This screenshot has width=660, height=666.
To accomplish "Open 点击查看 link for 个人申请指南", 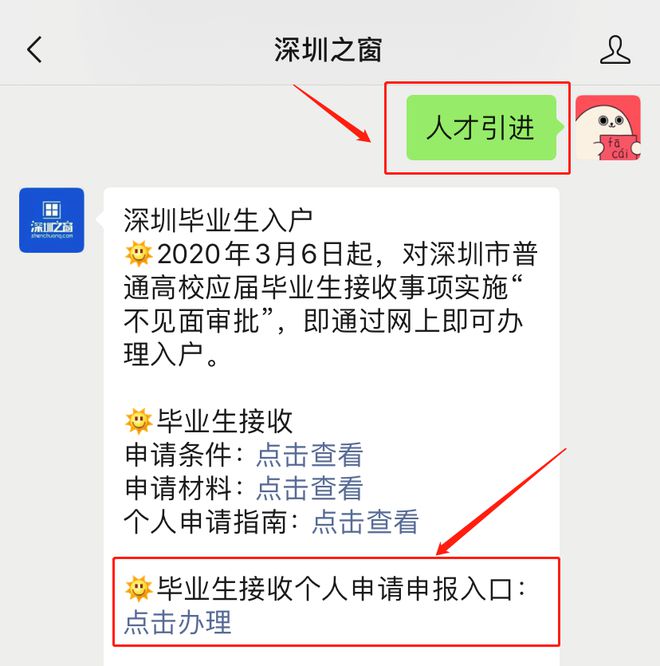I will (365, 521).
